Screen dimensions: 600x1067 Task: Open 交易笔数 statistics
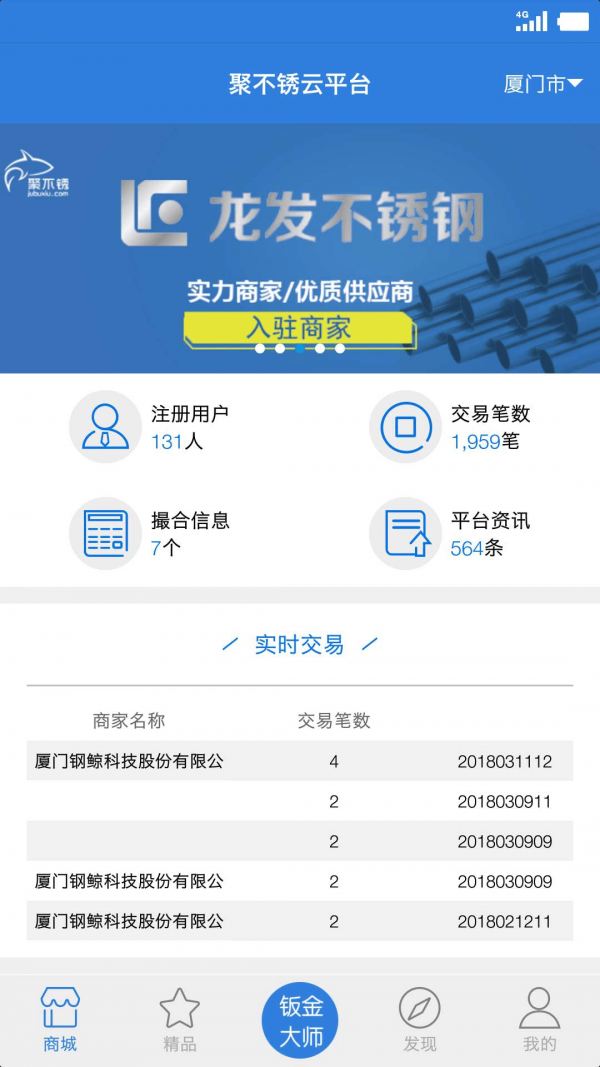pos(450,427)
